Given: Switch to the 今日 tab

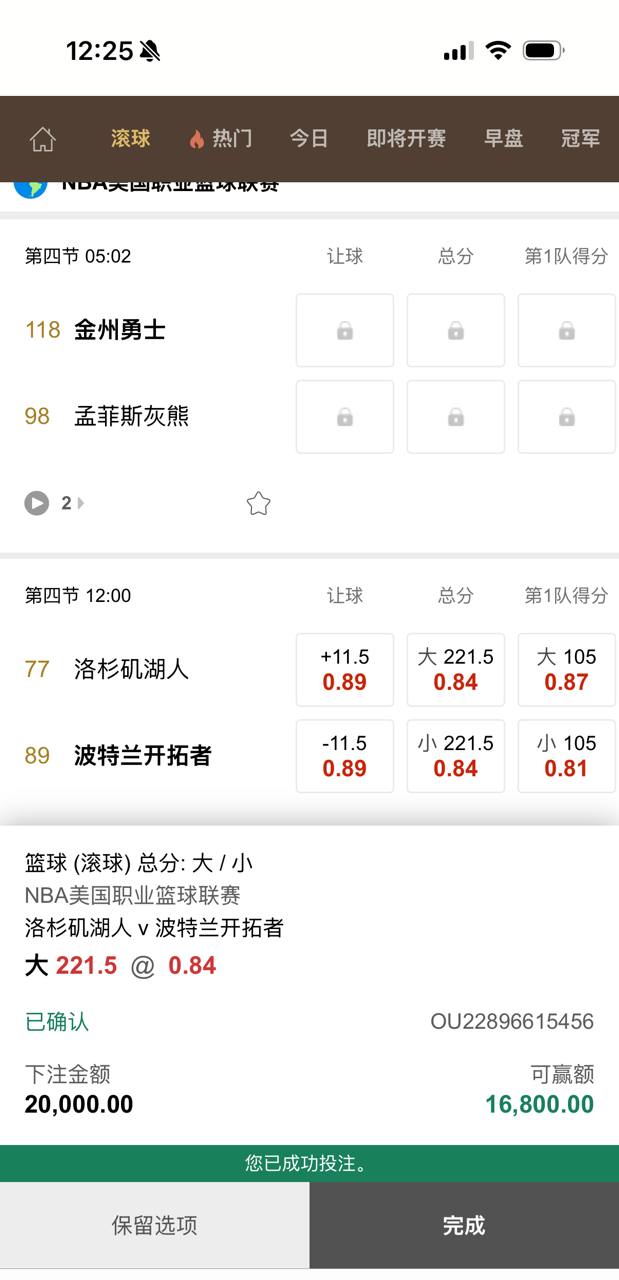Looking at the screenshot, I should click(x=309, y=139).
